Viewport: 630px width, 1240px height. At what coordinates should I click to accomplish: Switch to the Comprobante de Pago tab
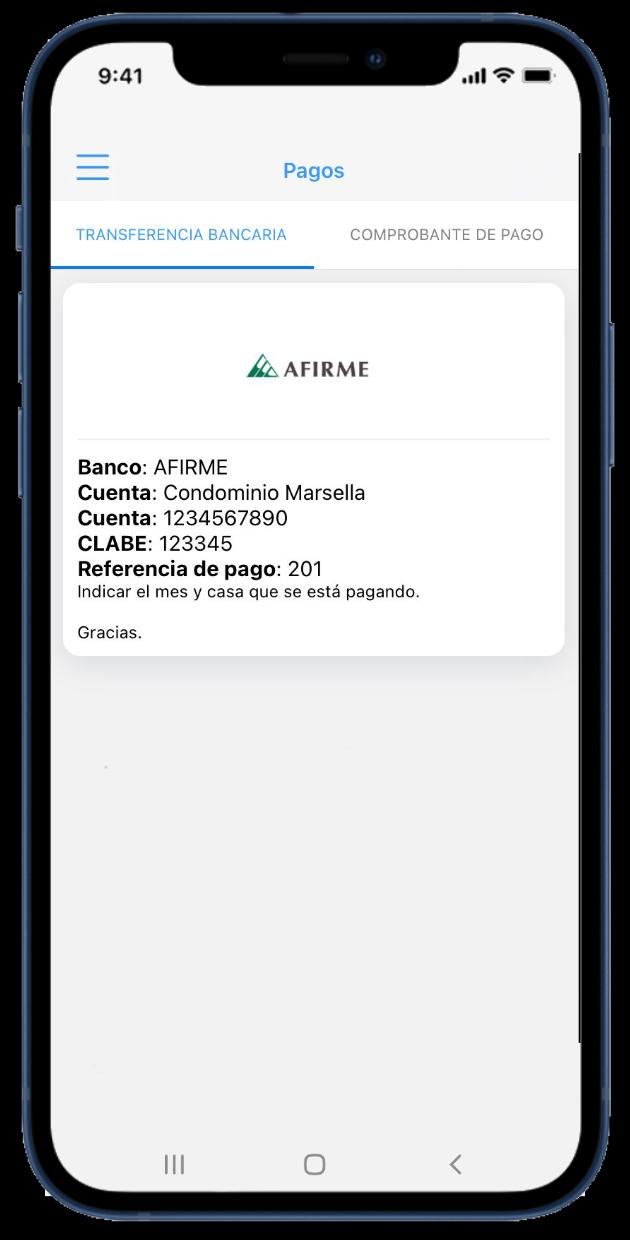[x=446, y=235]
